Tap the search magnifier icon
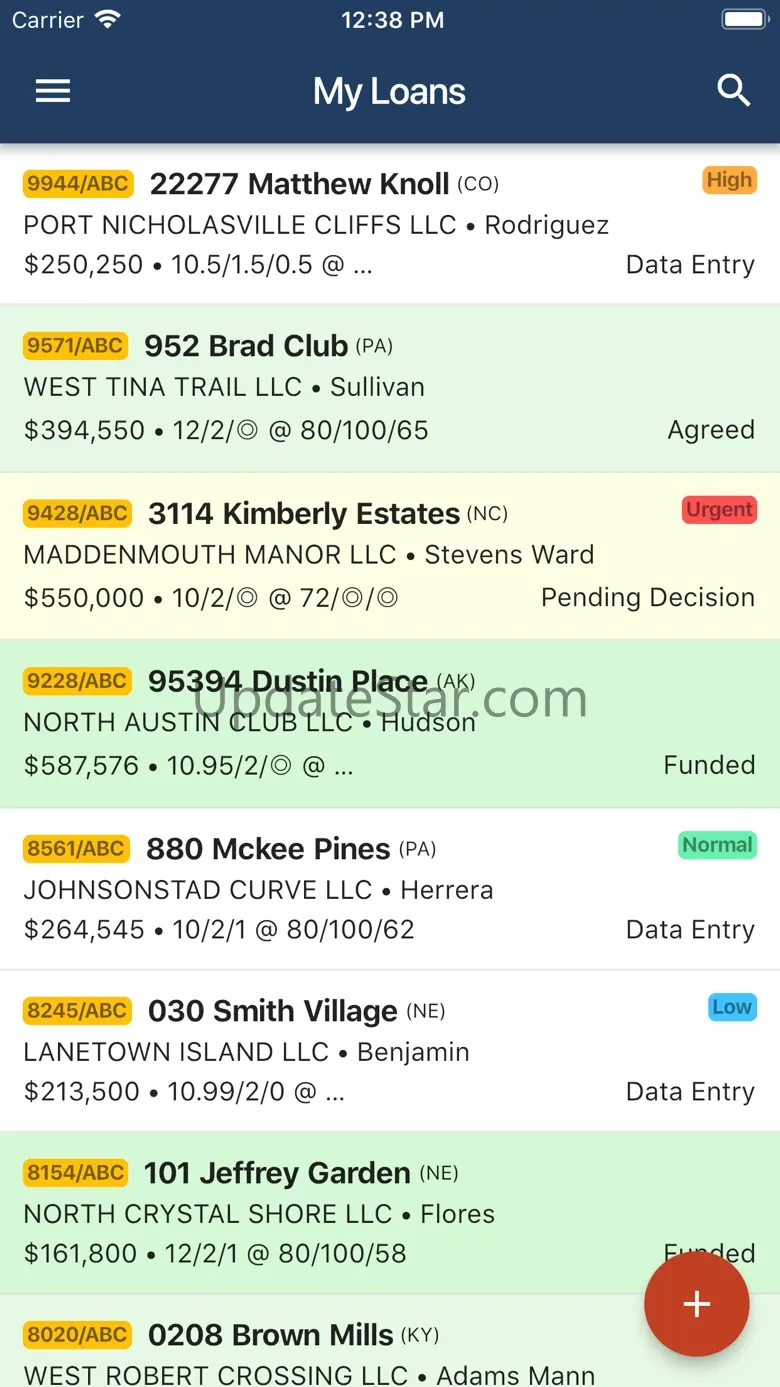Viewport: 780px width, 1387px height. (733, 91)
